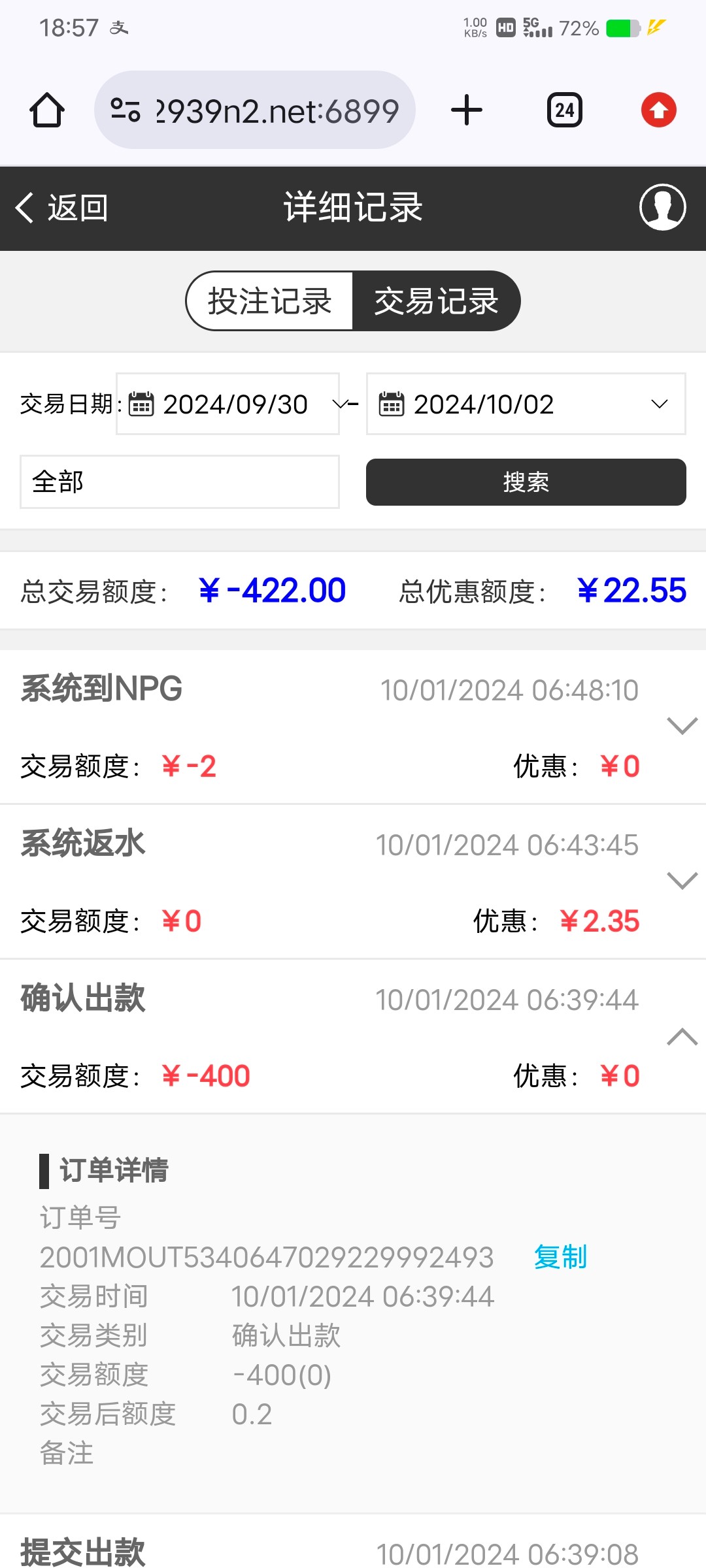
Task: Tap the red upload arrow icon
Action: point(658,110)
